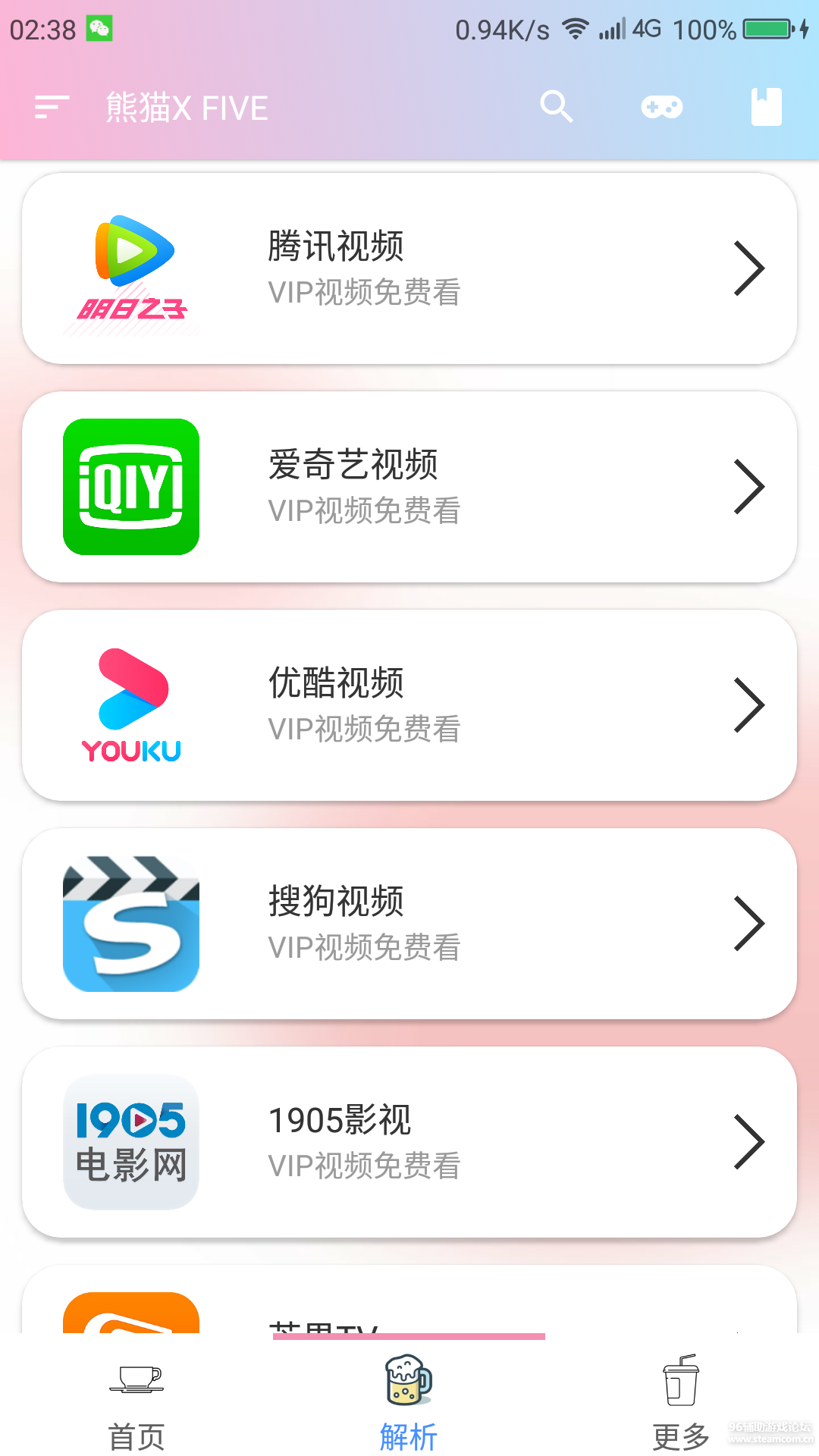Expand 腾讯视频 entry via its chevron
This screenshot has width=819, height=1456.
751,267
